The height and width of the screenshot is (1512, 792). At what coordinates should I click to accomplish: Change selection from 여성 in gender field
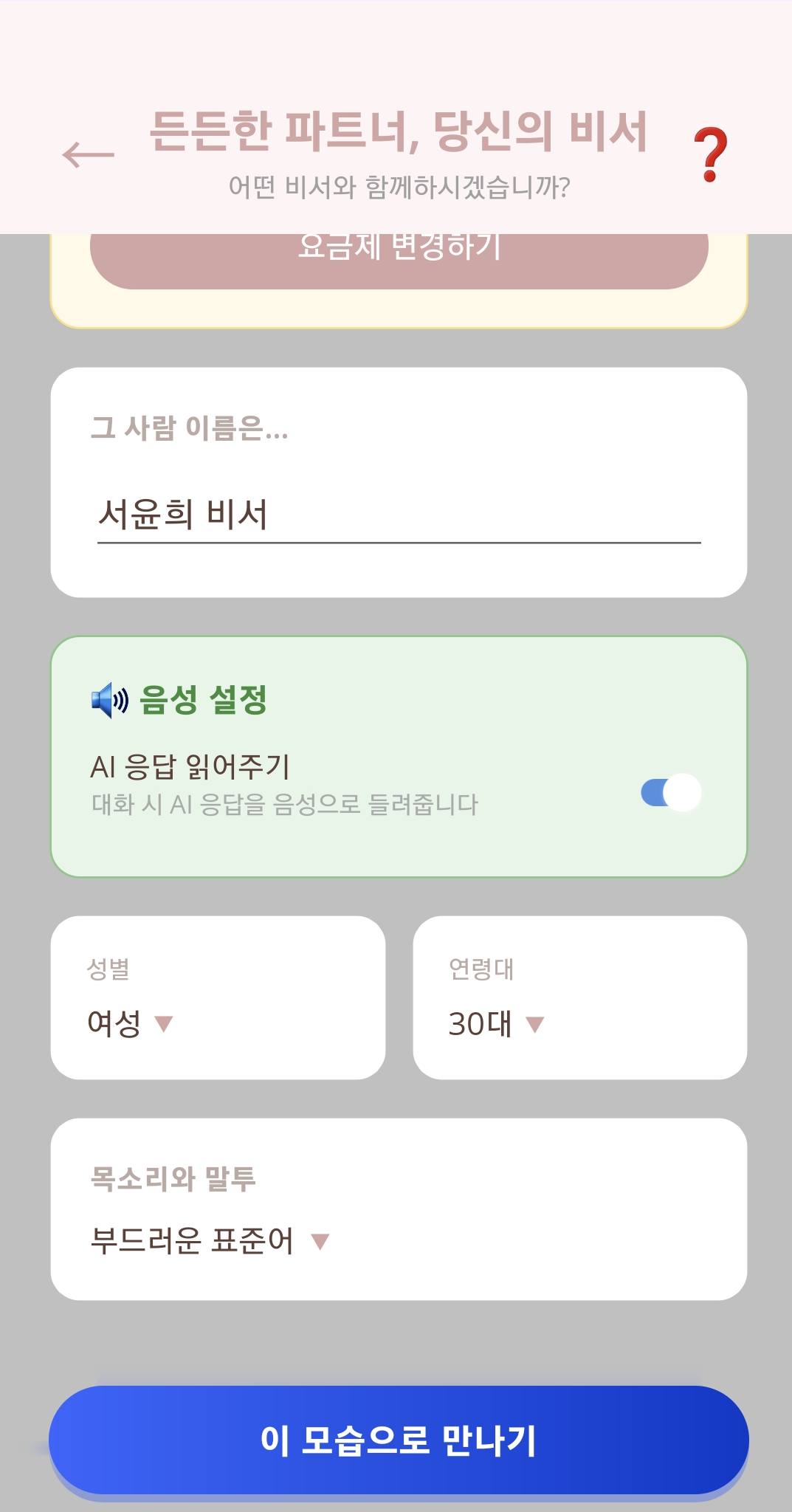pos(130,1024)
